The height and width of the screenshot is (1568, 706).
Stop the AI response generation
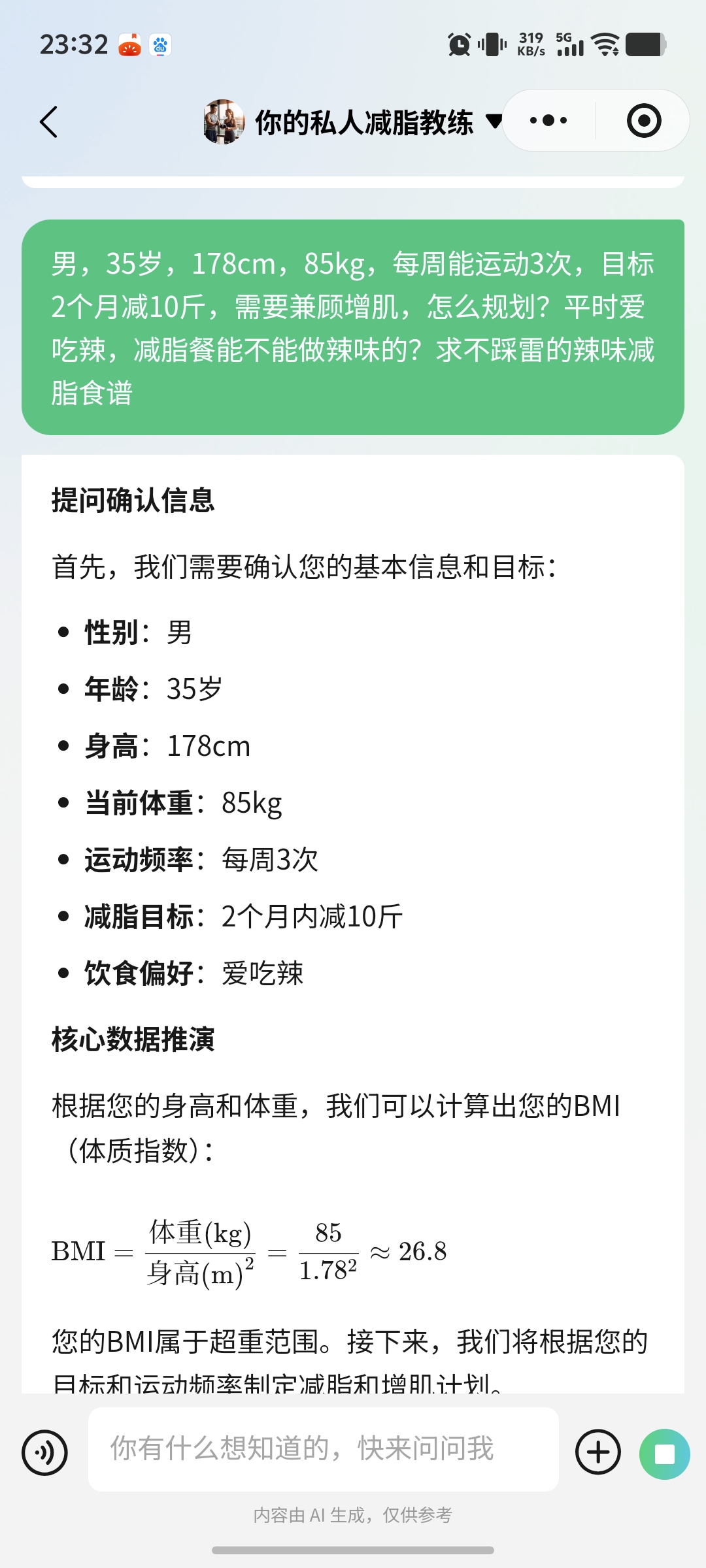pos(664,1454)
